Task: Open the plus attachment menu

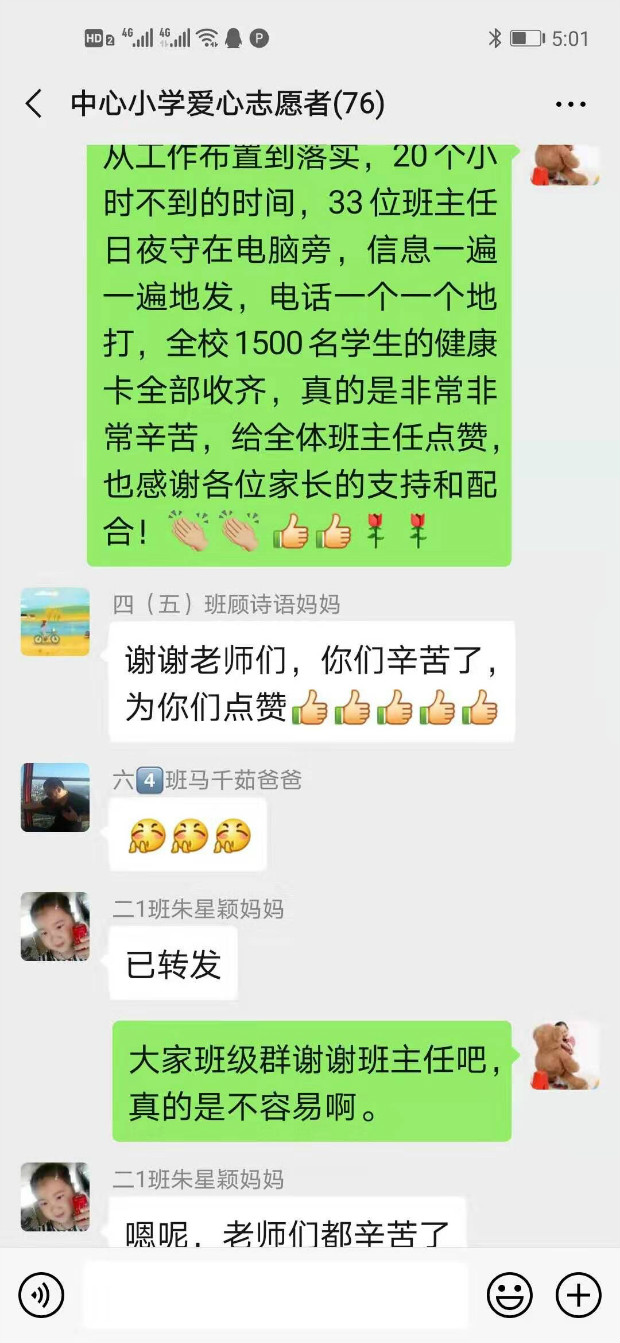Action: (578, 1296)
